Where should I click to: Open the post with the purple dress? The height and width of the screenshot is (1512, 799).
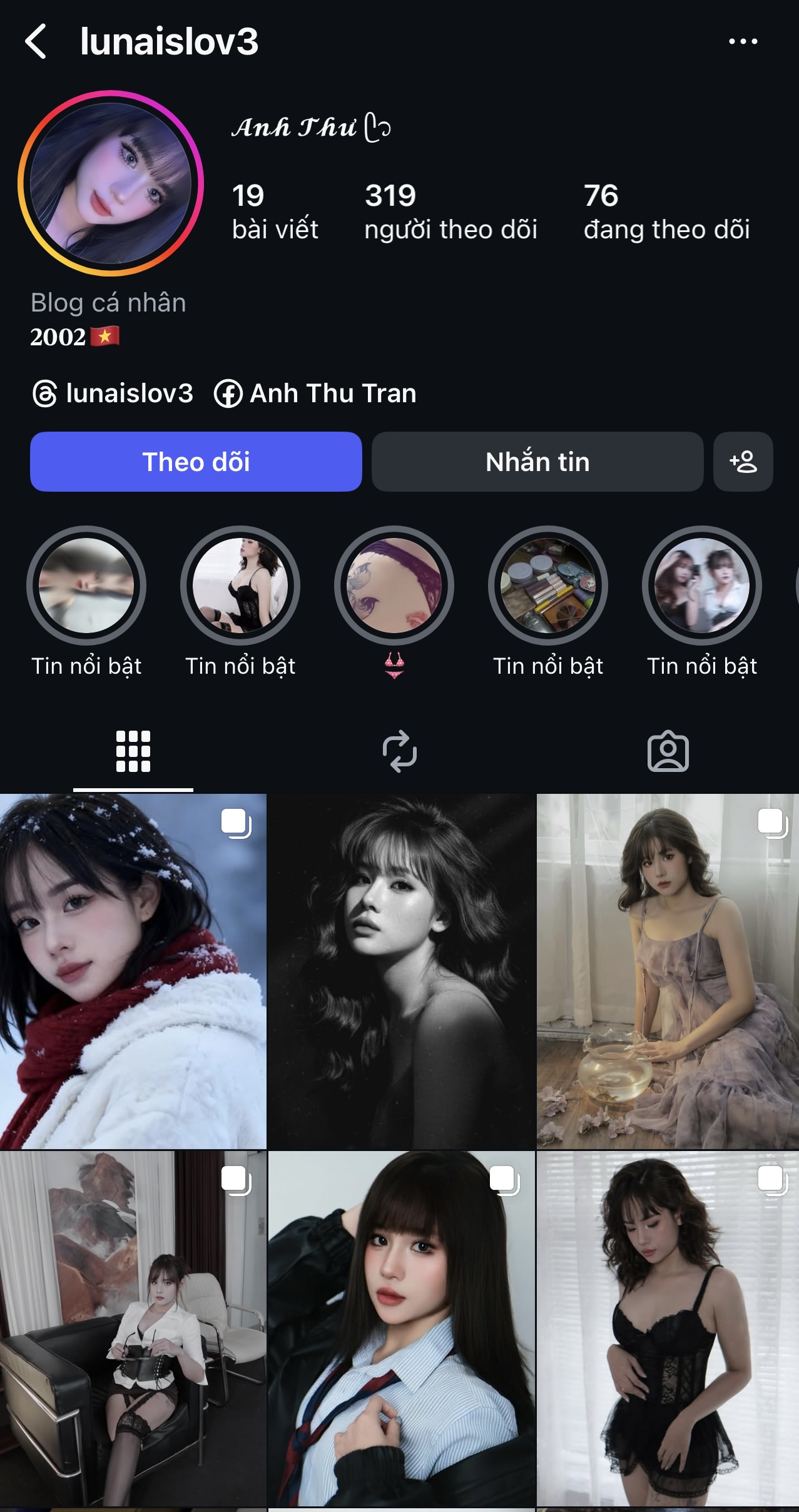coord(668,971)
